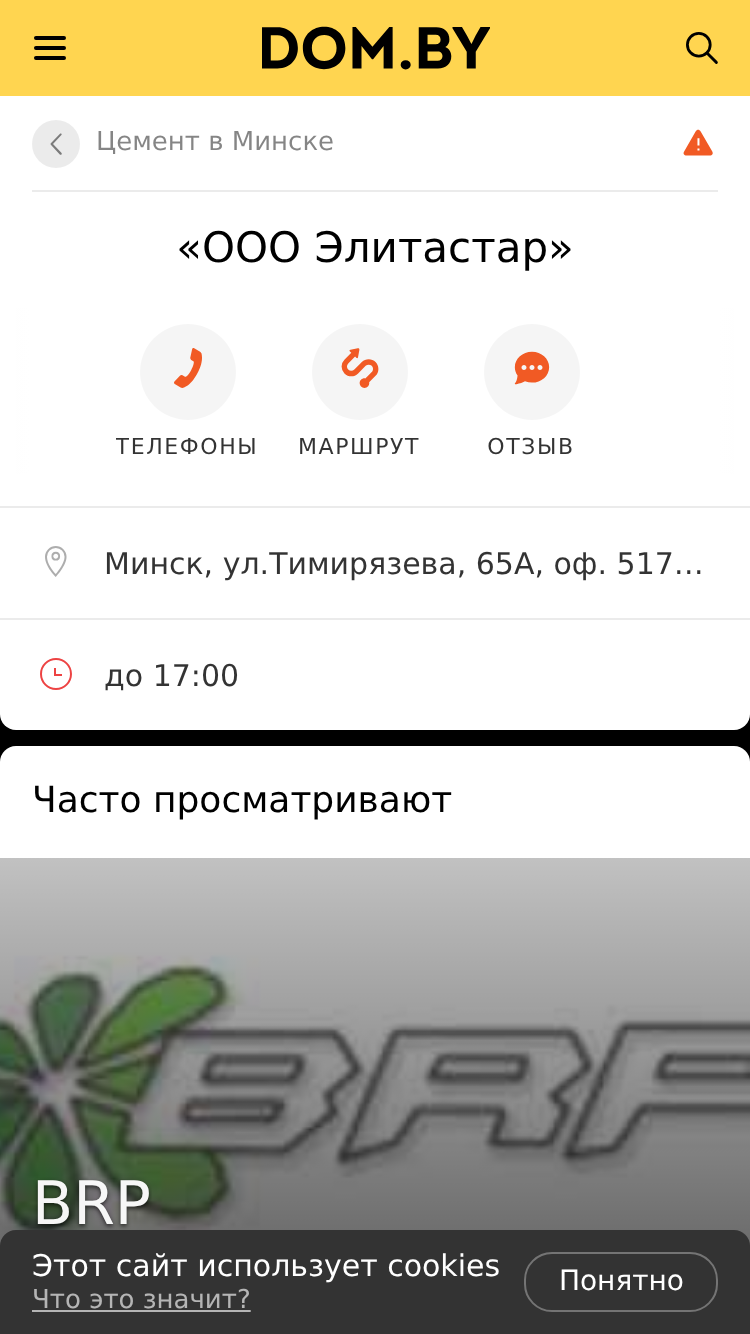The height and width of the screenshot is (1334, 750).
Task: Report an error via warning triangle
Action: coord(698,143)
